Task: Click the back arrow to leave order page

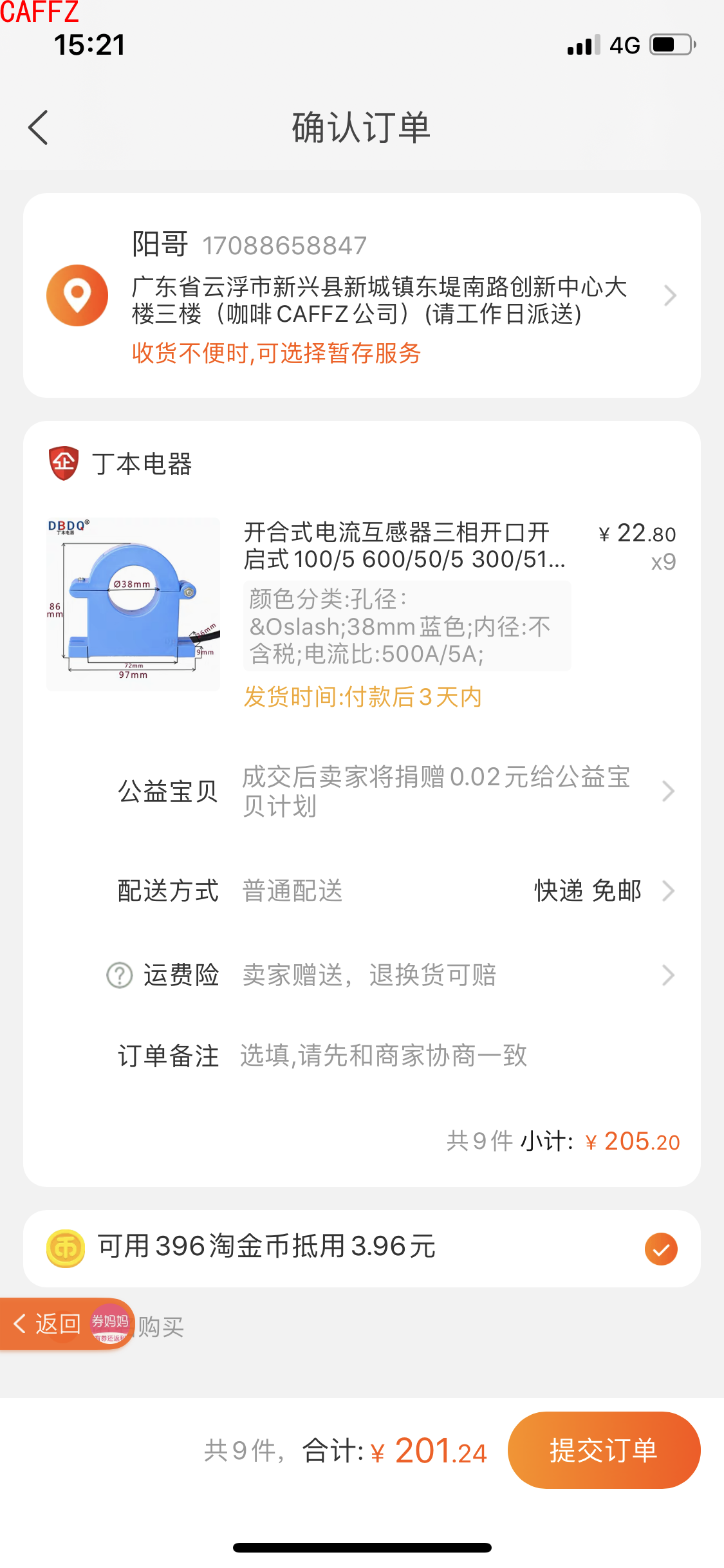Action: point(39,127)
